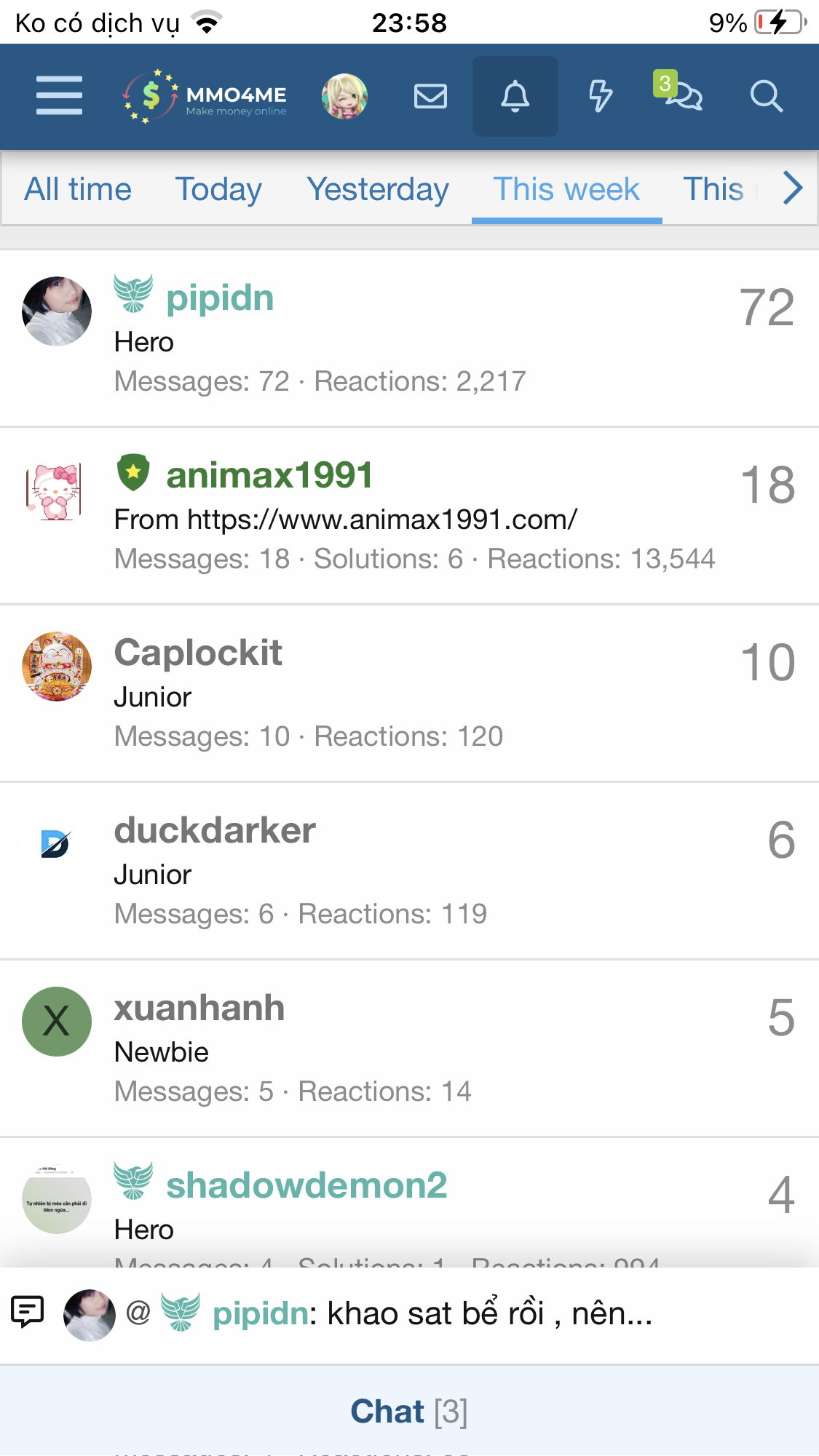The height and width of the screenshot is (1456, 819).
Task: Switch to the Today tab
Action: [218, 189]
